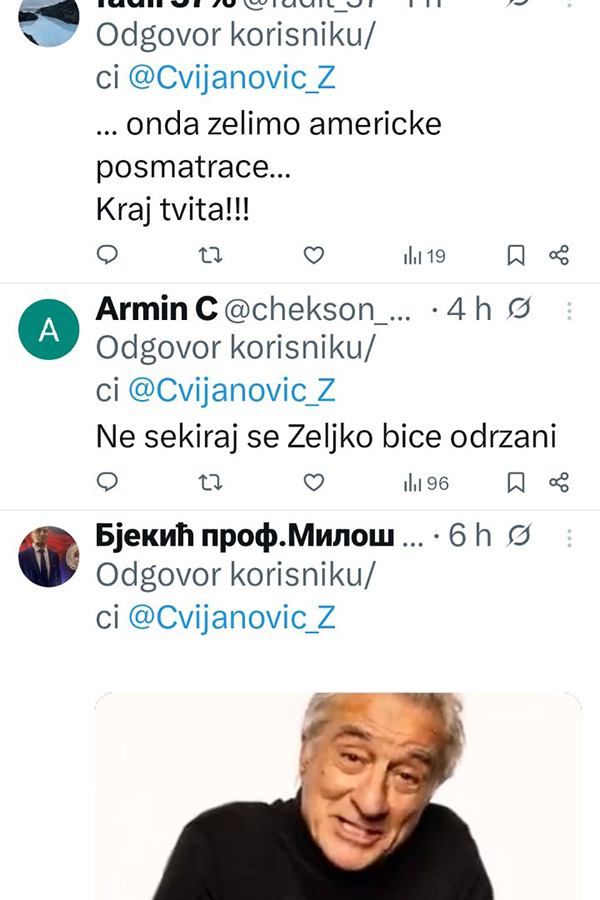Open Armin C's profile avatar

pyautogui.click(x=48, y=329)
